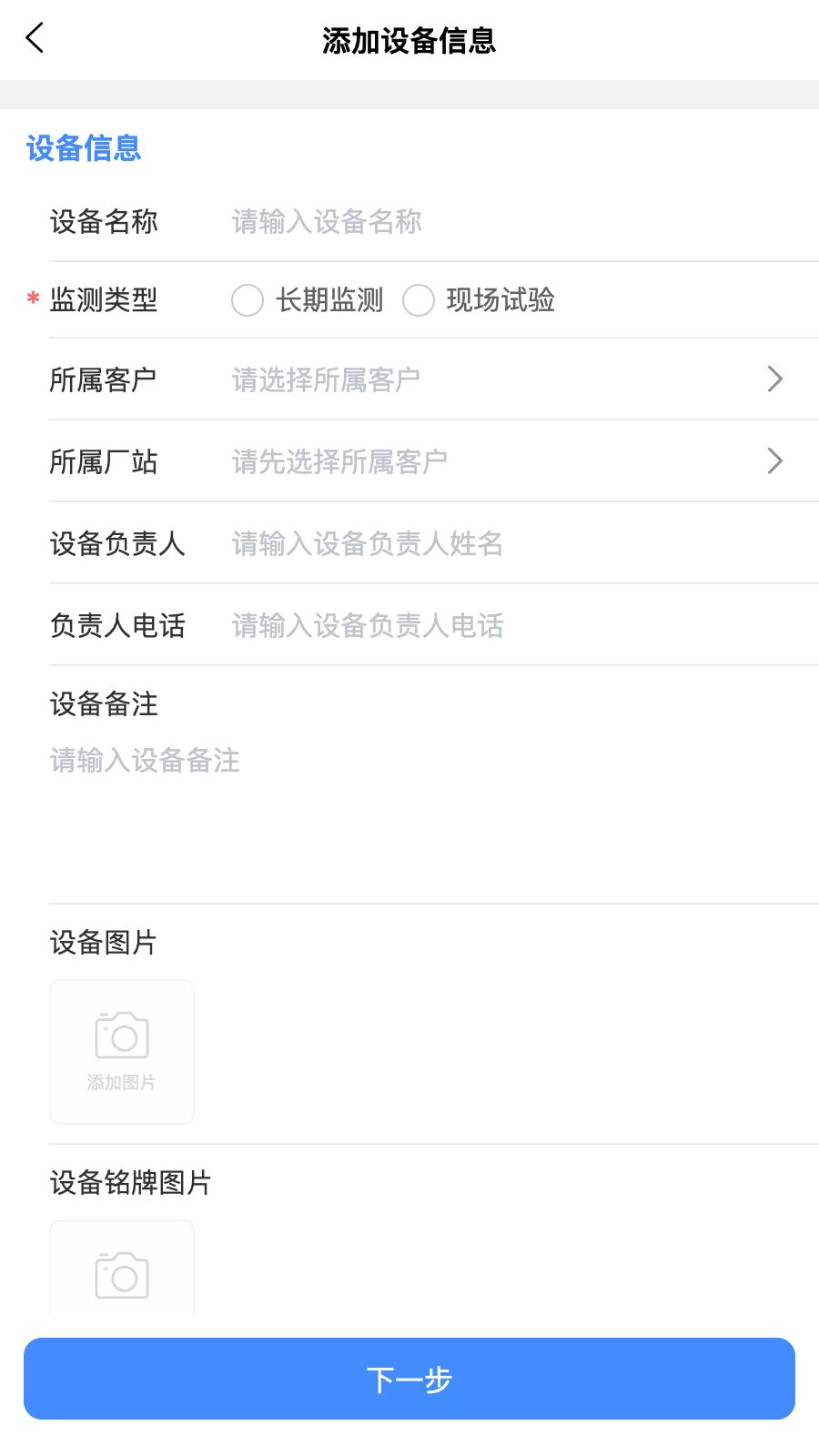Tap the back arrow to return
819x1456 pixels.
point(35,38)
